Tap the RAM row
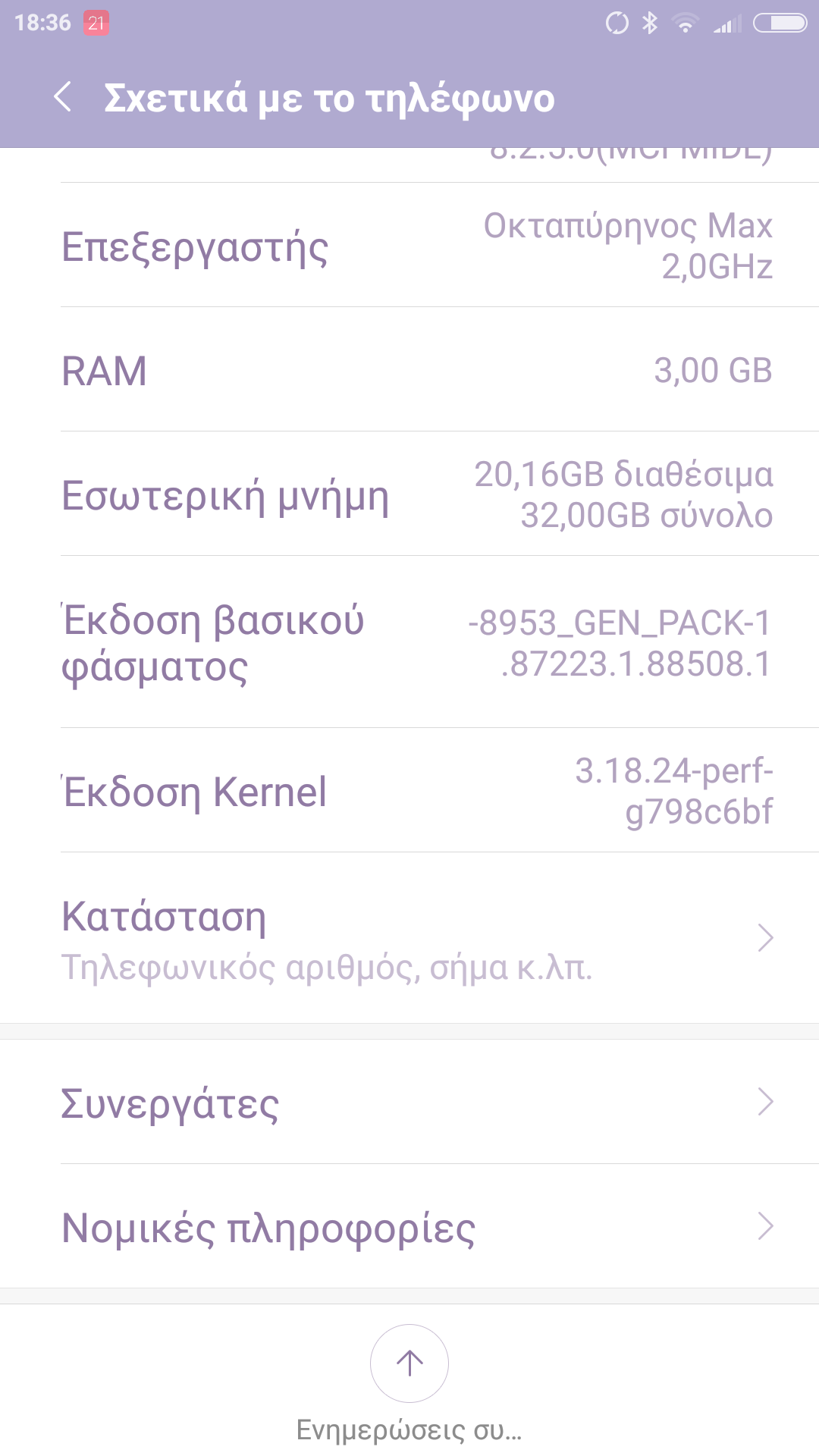The height and width of the screenshot is (1456, 819). (x=409, y=370)
